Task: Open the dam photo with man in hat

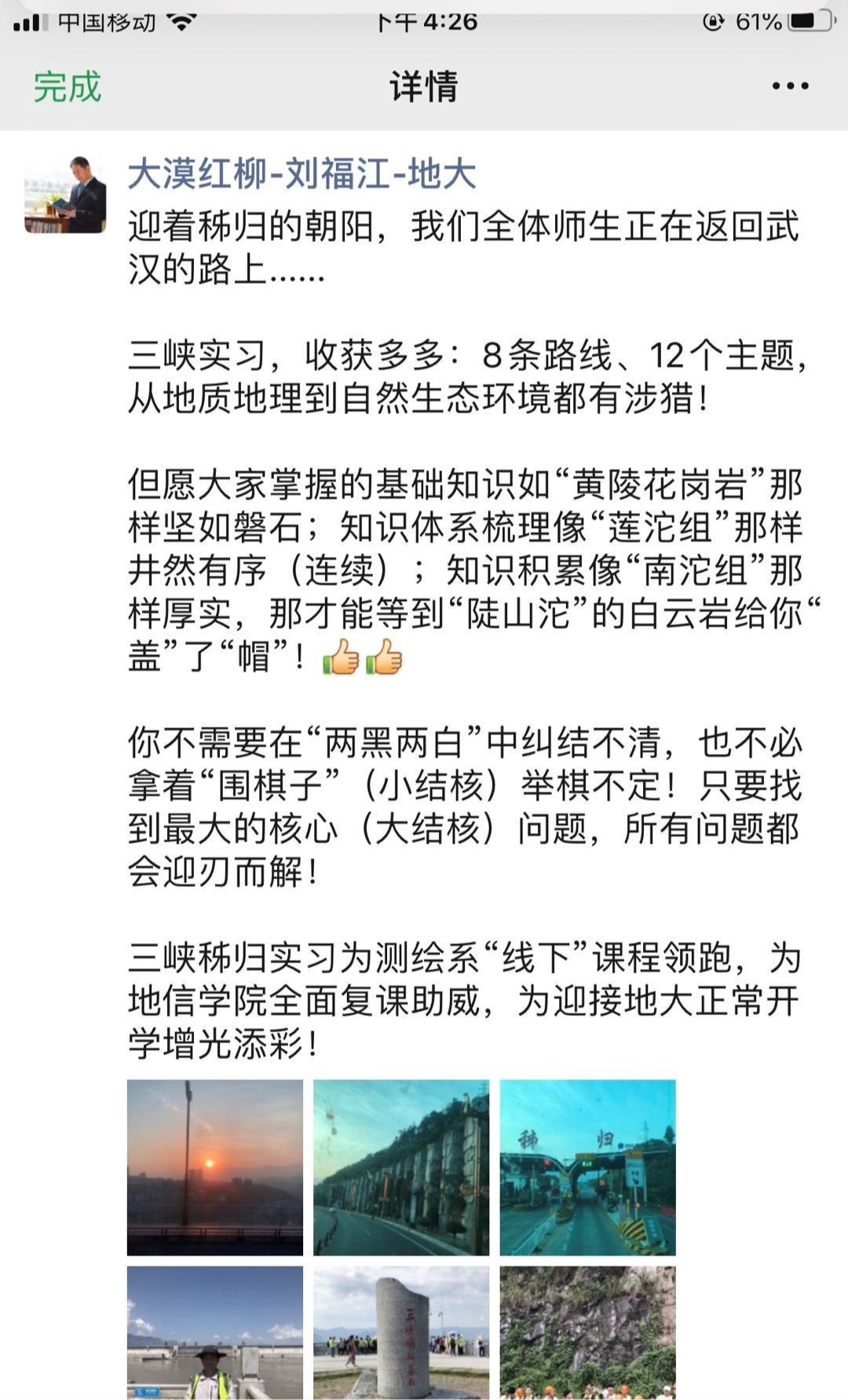Action: tap(214, 1332)
